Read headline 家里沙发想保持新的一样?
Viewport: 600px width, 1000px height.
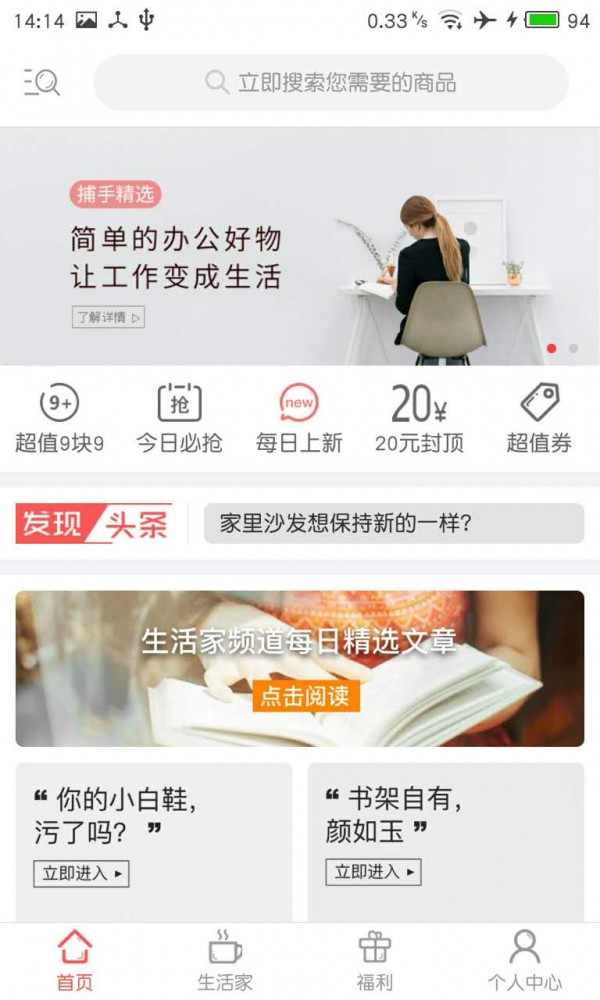point(393,523)
